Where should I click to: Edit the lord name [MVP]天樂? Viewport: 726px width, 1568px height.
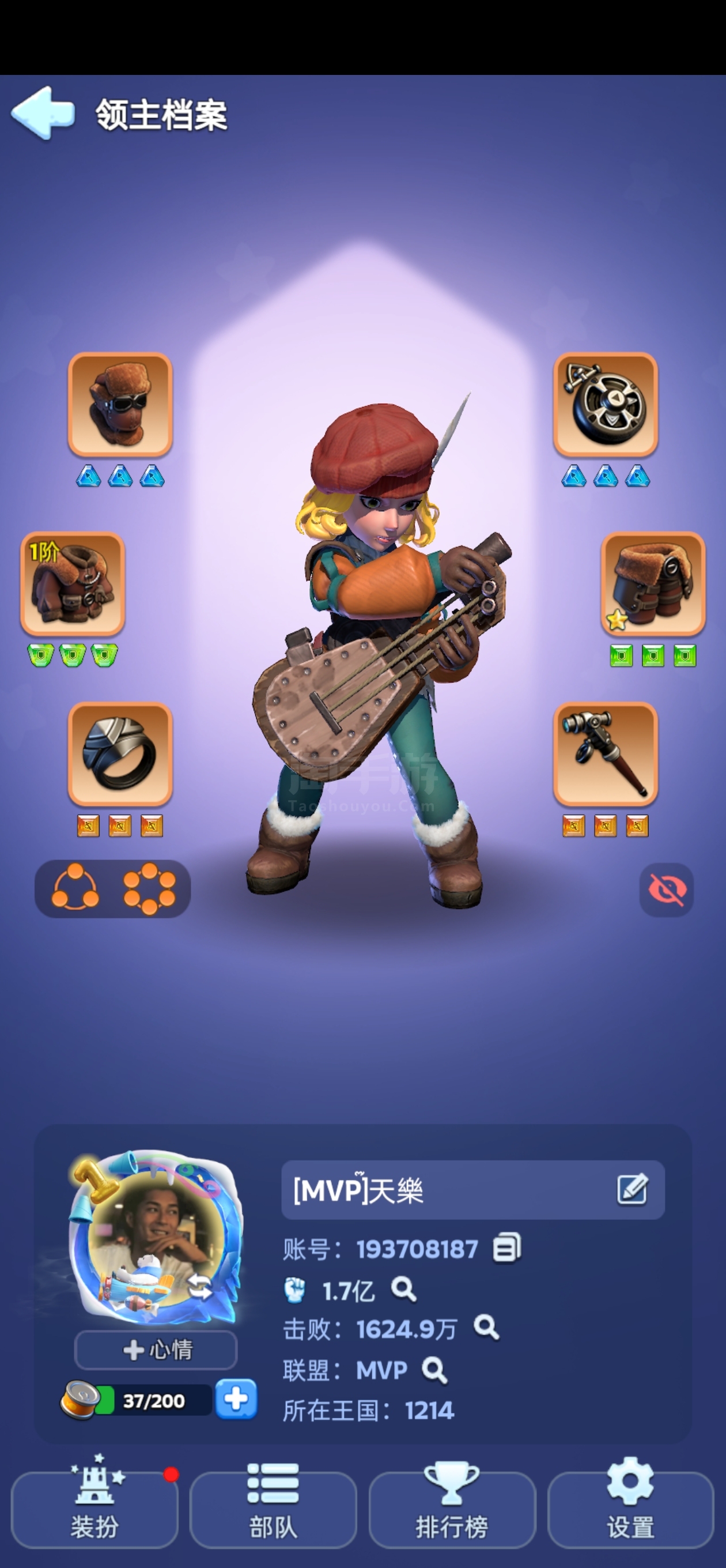click(632, 1189)
